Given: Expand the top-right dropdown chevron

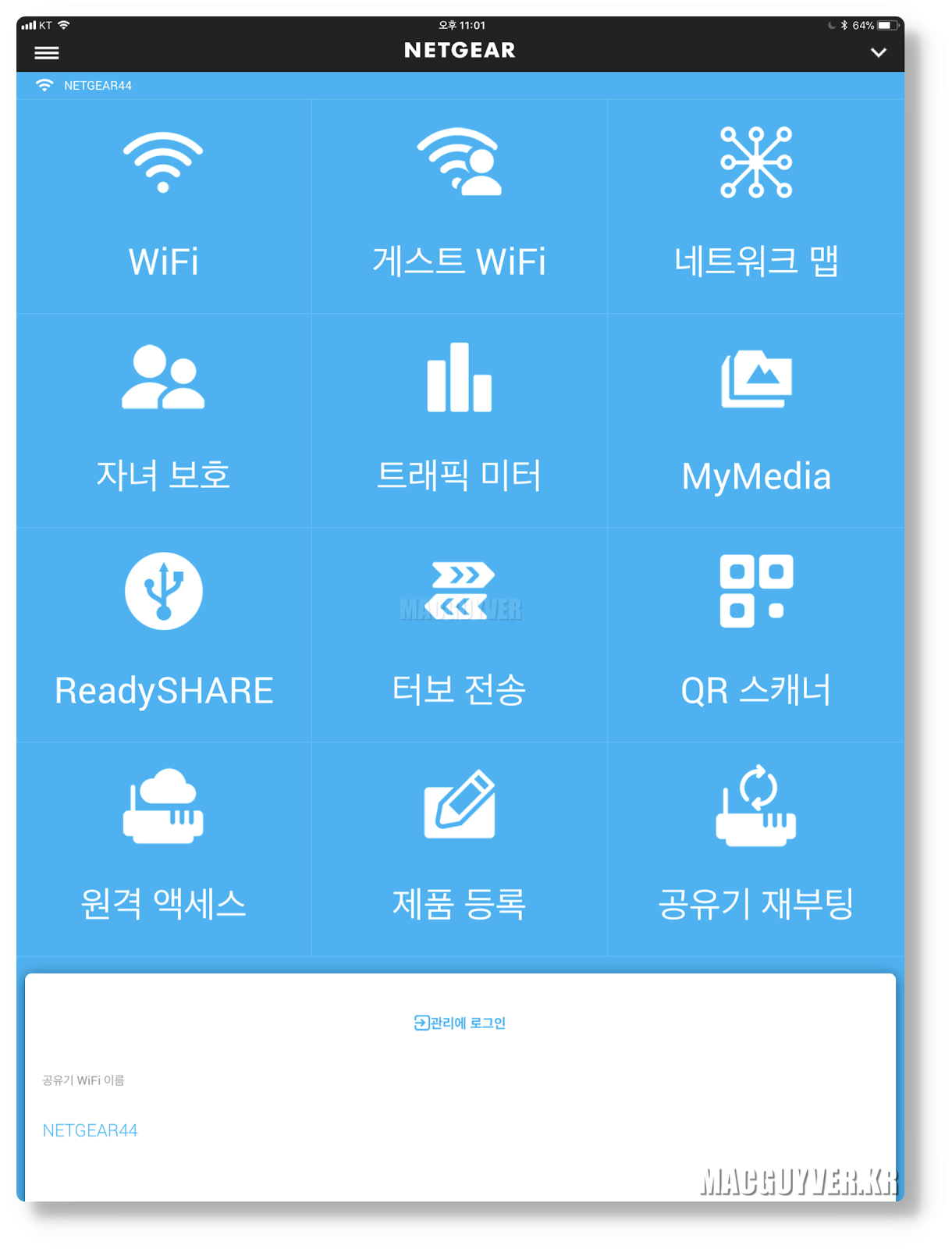Looking at the screenshot, I should 879,53.
